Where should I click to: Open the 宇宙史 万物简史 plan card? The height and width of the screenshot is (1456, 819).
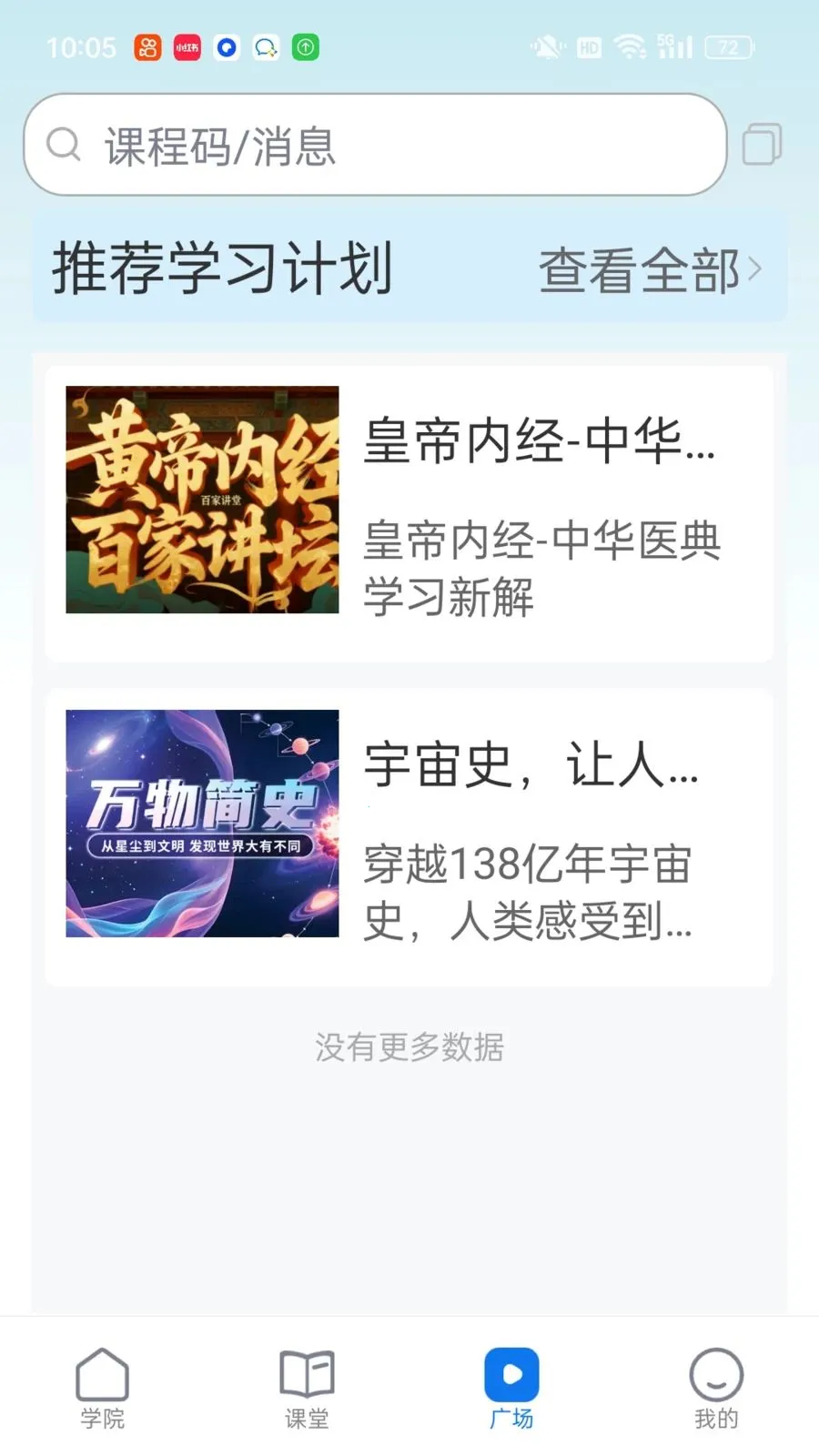409,837
